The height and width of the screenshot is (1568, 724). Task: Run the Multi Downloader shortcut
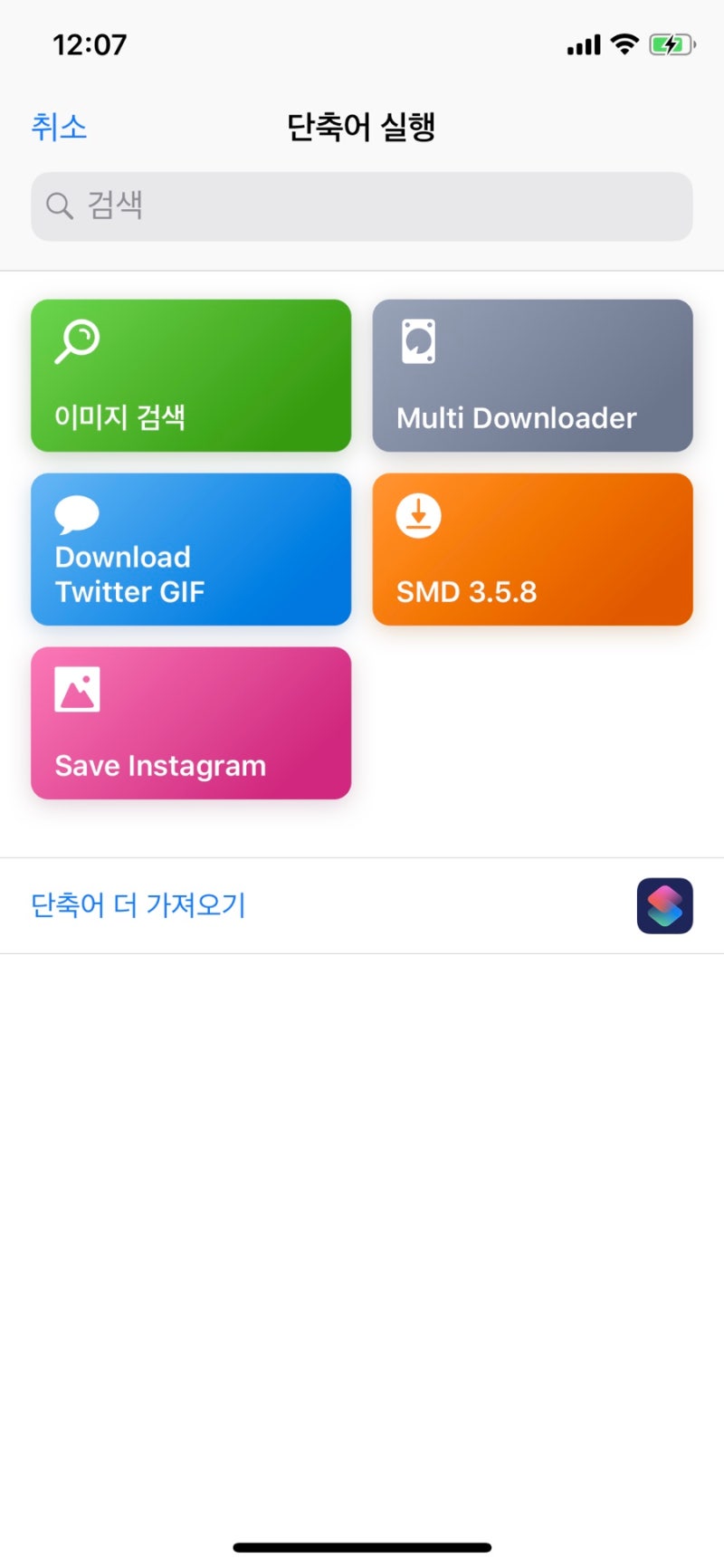533,376
